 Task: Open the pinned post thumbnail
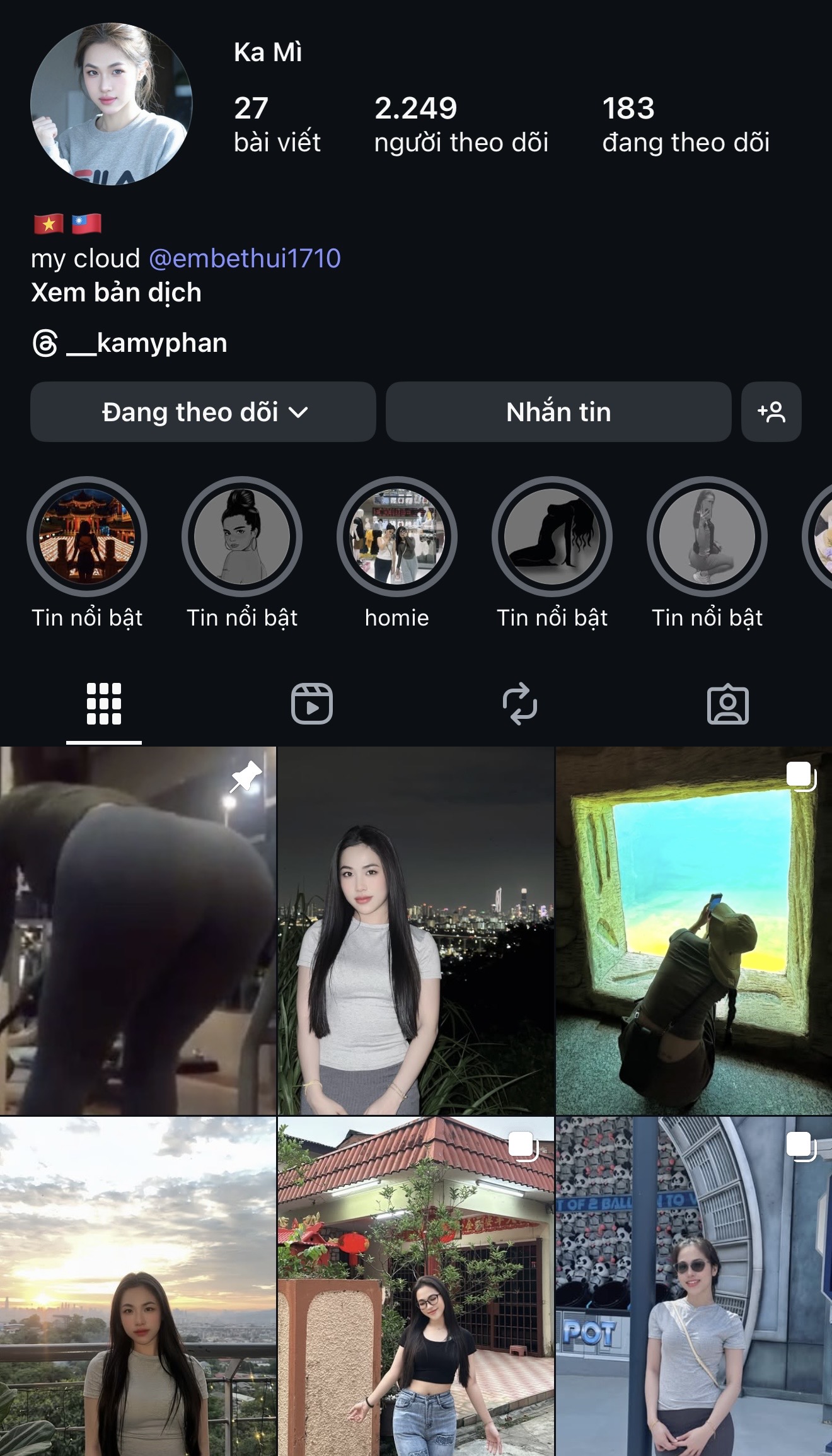coord(137,930)
